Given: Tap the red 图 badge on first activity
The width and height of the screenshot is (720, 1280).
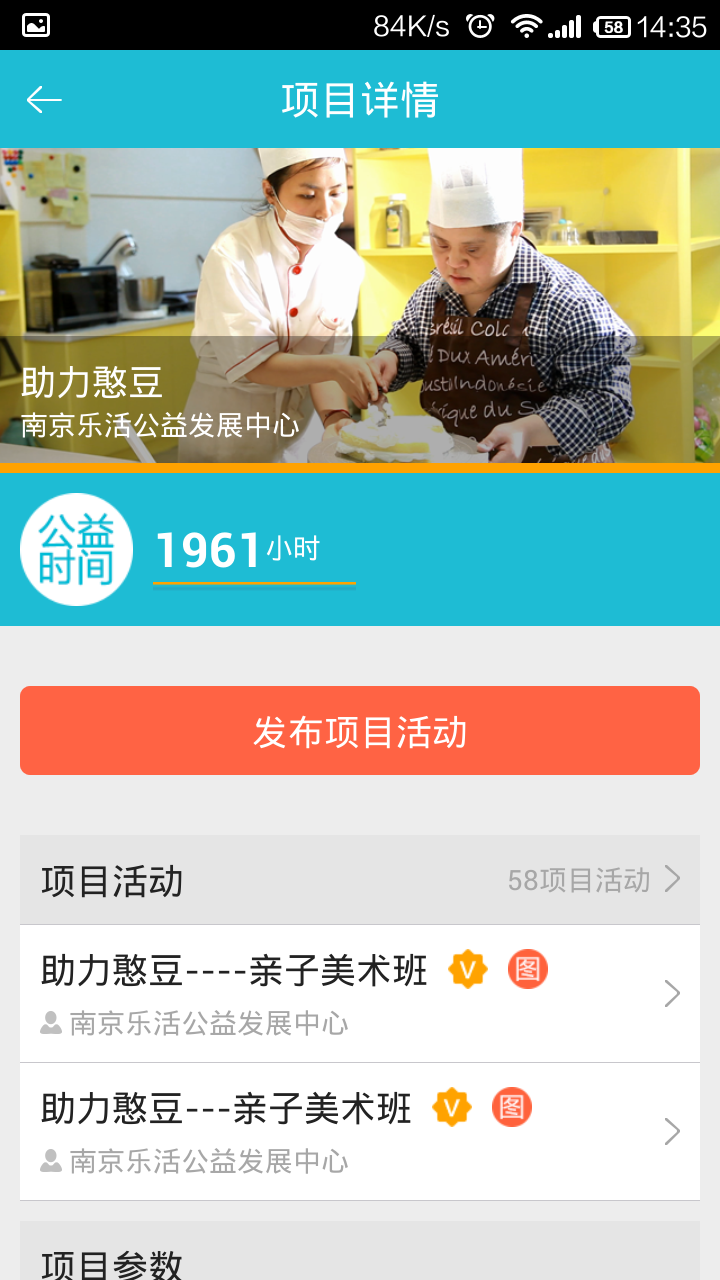Looking at the screenshot, I should coord(527,969).
